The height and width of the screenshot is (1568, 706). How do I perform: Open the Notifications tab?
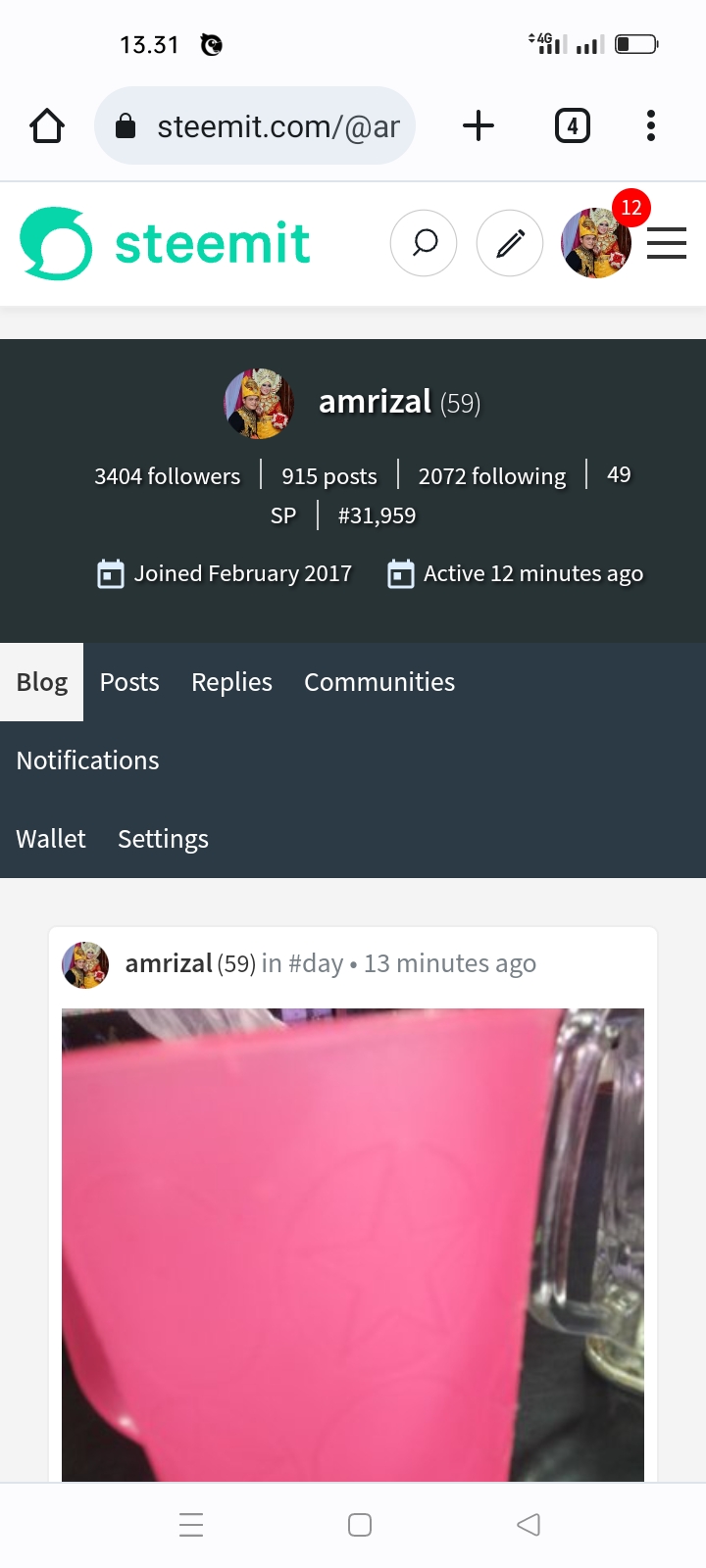point(88,760)
